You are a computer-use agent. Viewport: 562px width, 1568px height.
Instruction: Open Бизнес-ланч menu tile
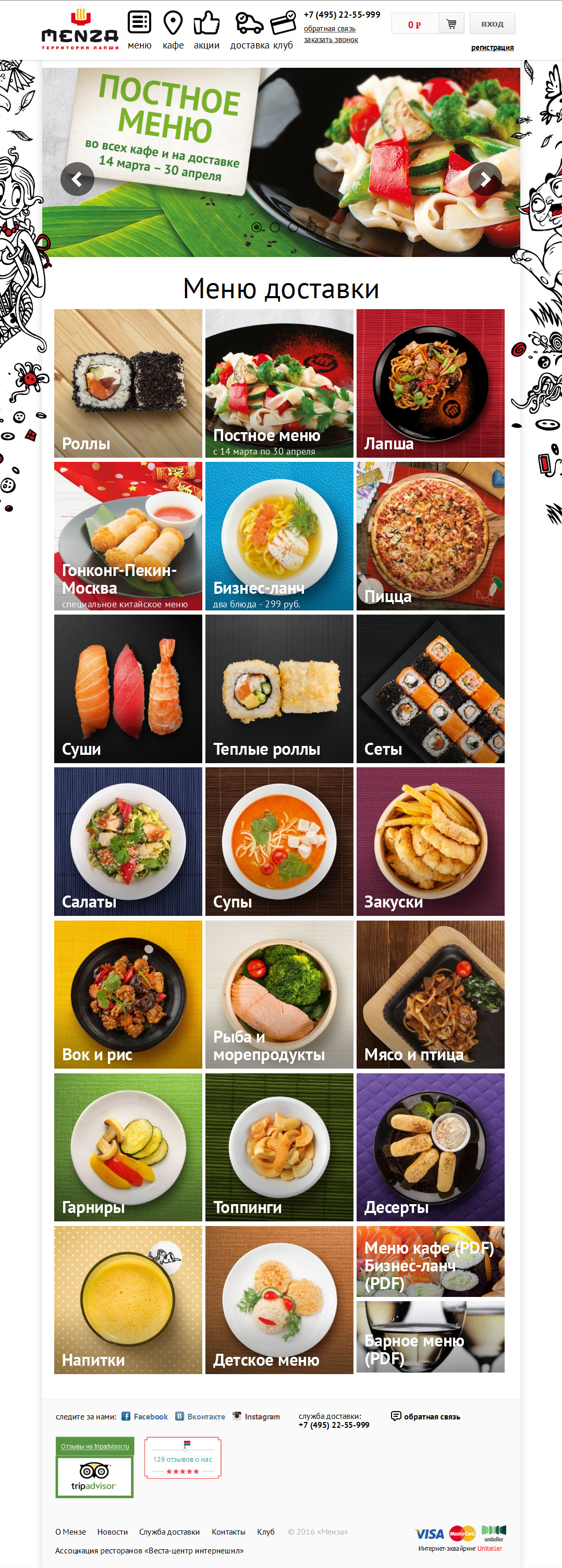(279, 536)
